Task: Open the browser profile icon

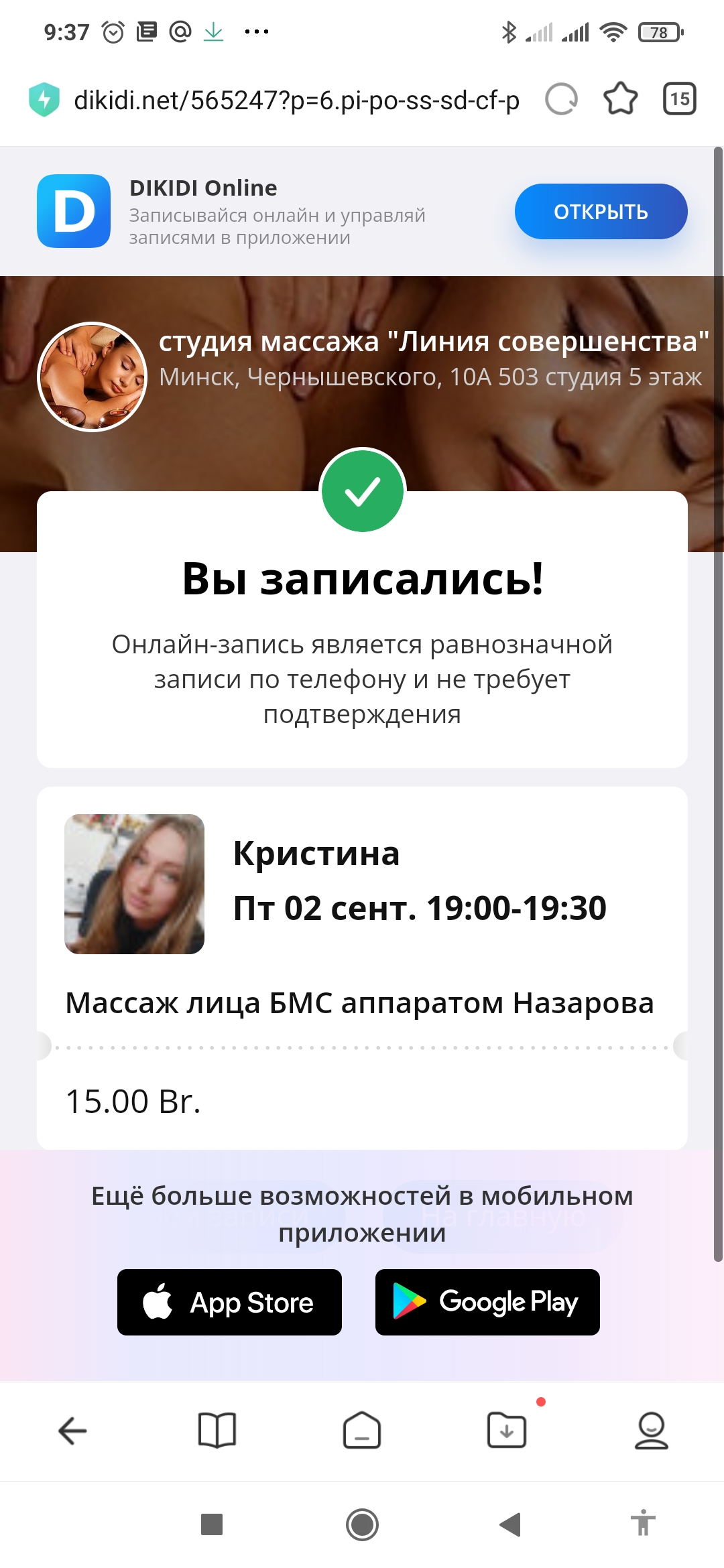Action: [x=651, y=1431]
